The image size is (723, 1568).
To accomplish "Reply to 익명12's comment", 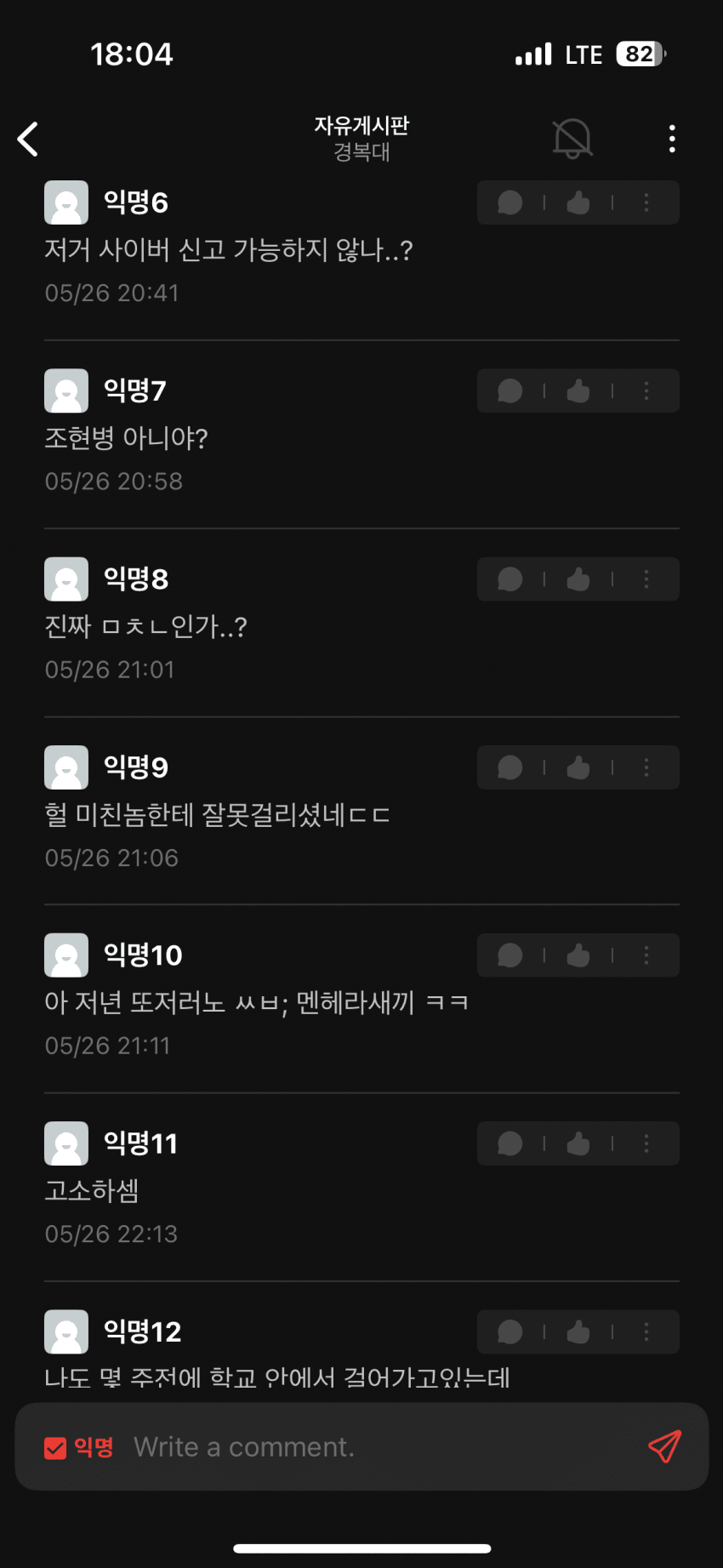I will pos(510,1331).
